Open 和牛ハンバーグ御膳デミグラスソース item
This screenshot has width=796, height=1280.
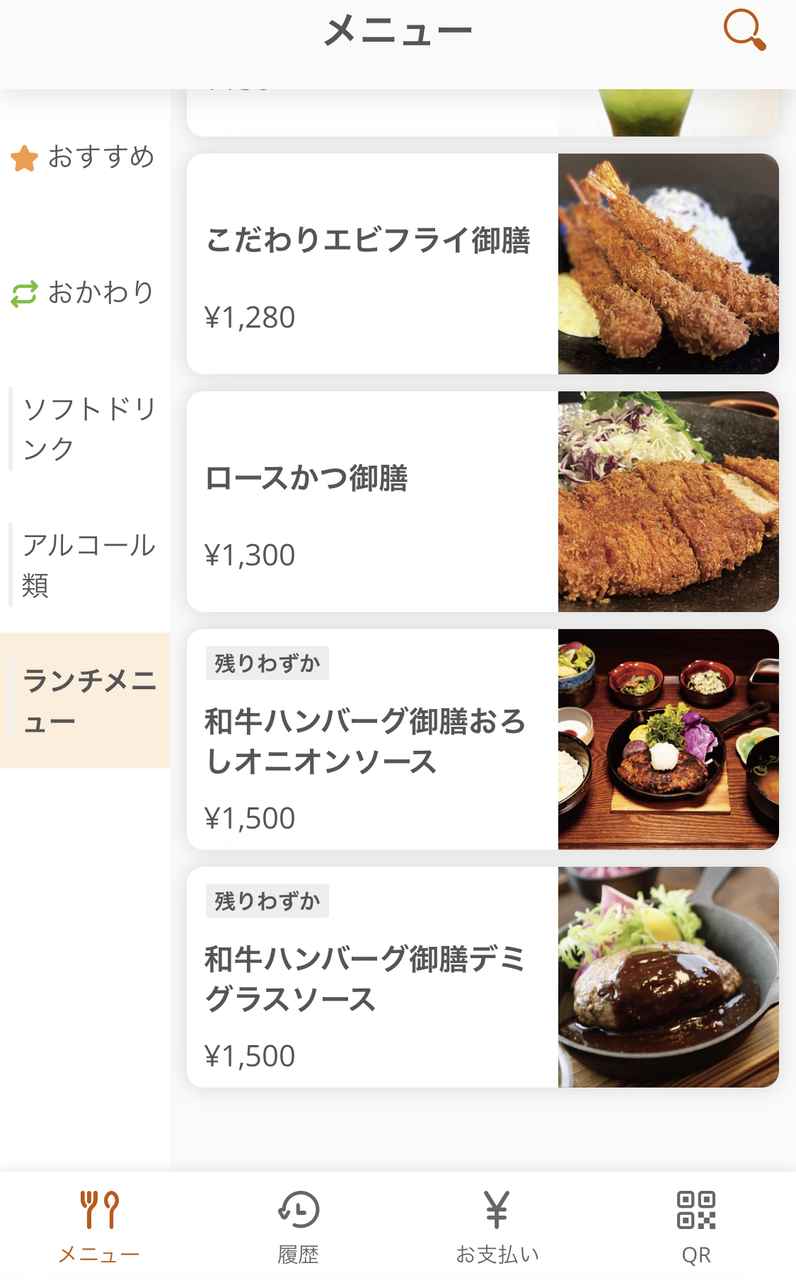482,977
